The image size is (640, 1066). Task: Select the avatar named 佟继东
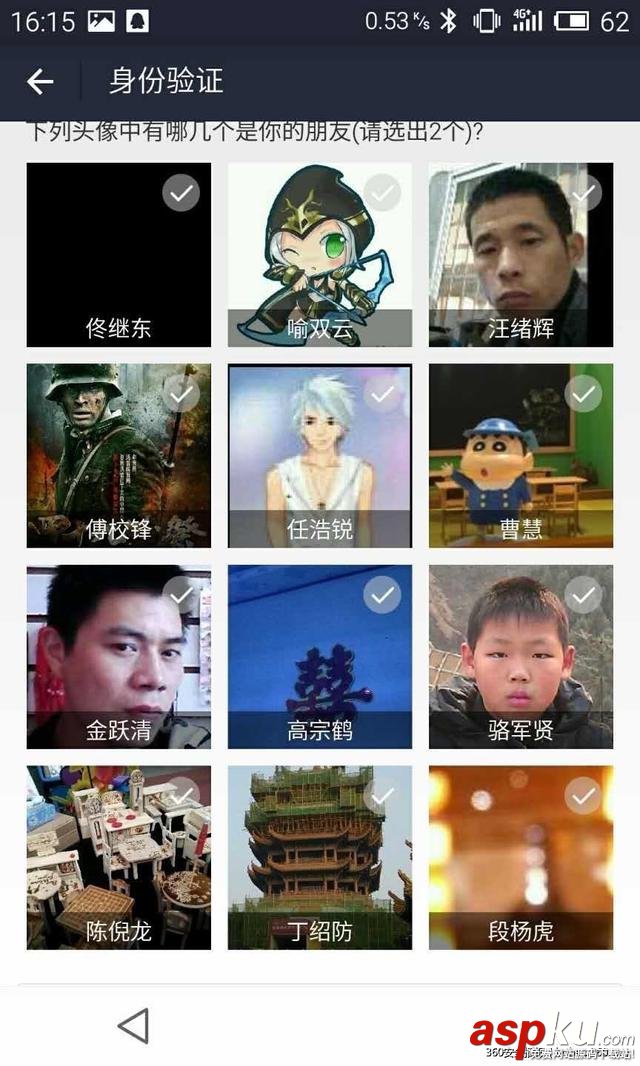pos(119,255)
